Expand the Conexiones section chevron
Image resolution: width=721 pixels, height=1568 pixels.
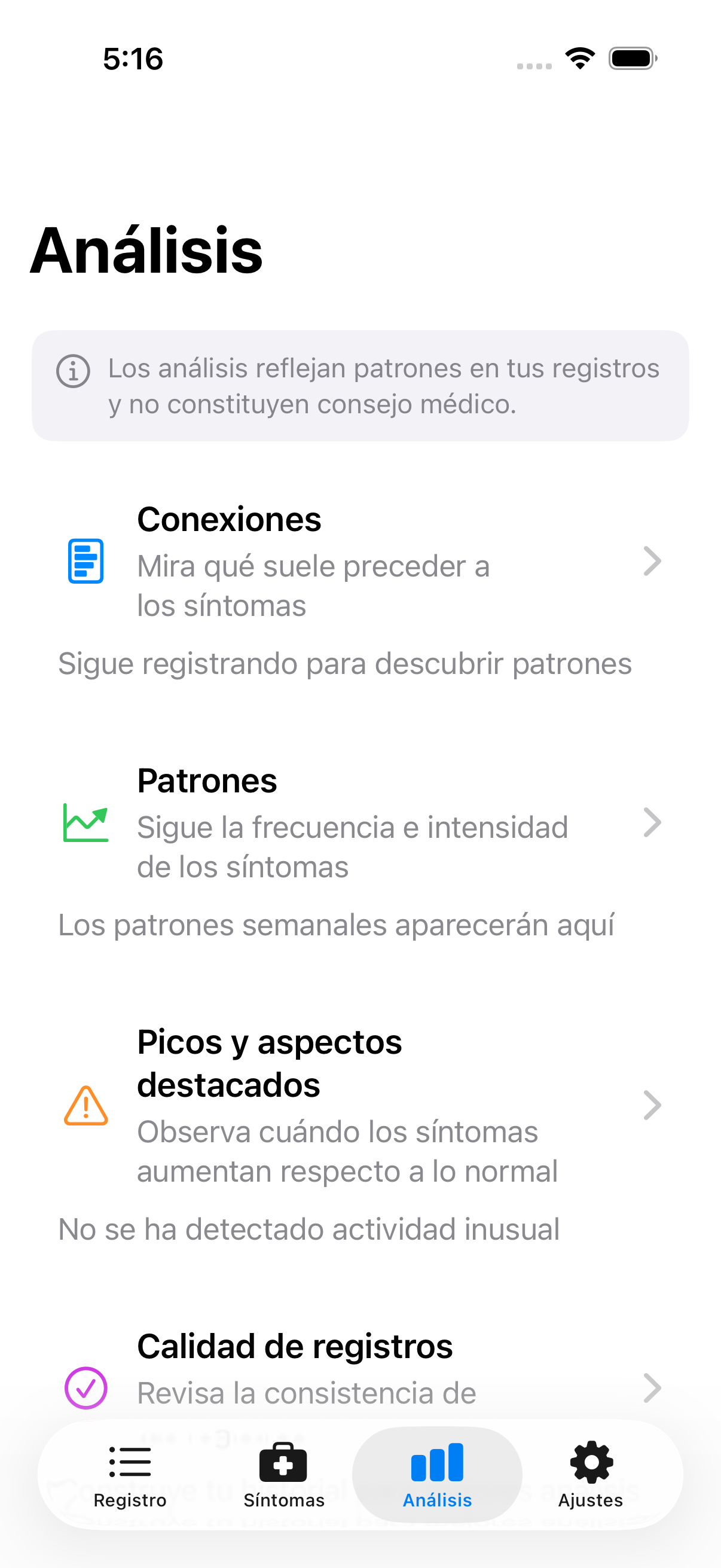[x=653, y=561]
